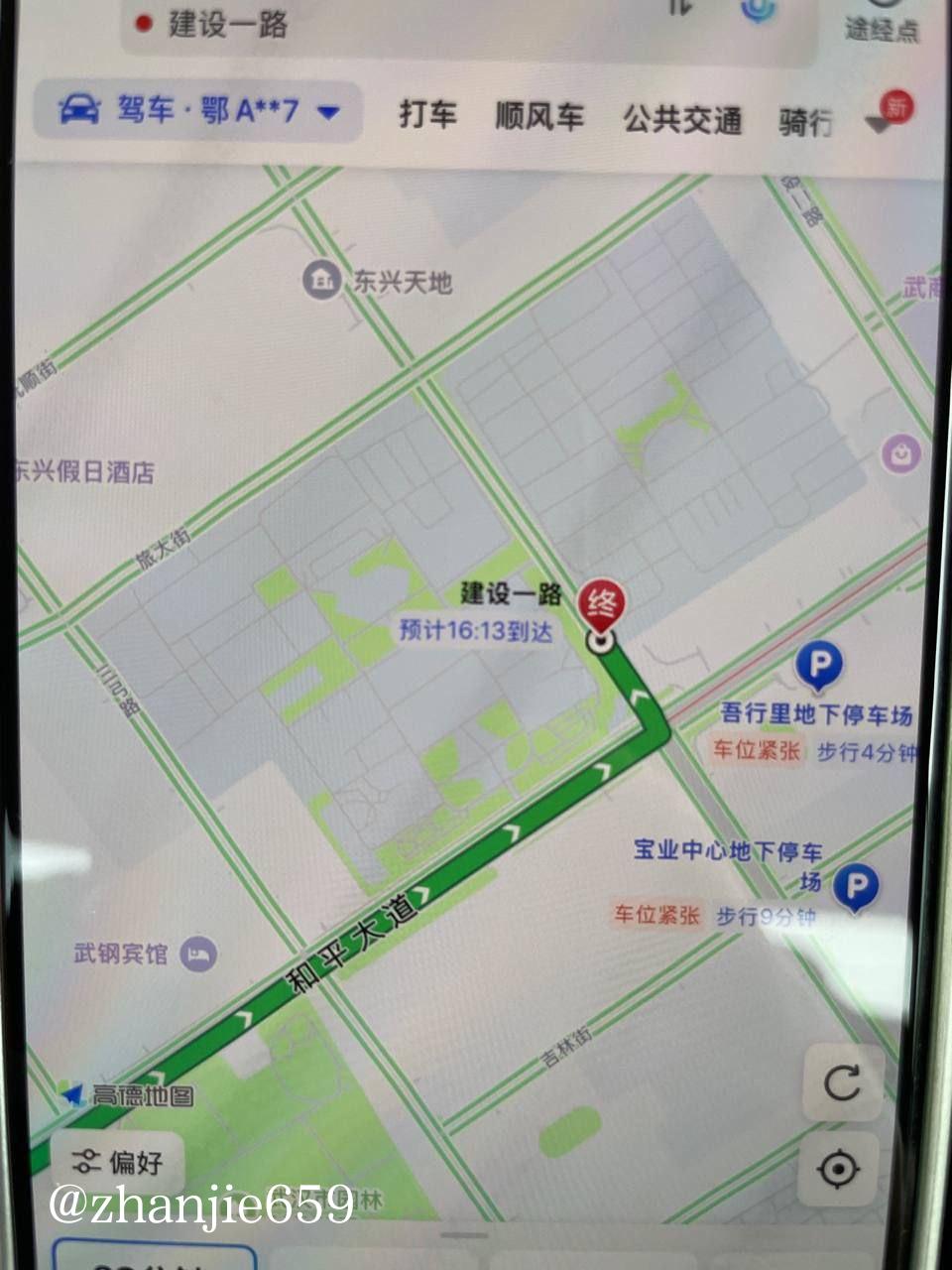Screen dimensions: 952x1270
Task: Select the 公共交通 tab
Action: (x=682, y=119)
